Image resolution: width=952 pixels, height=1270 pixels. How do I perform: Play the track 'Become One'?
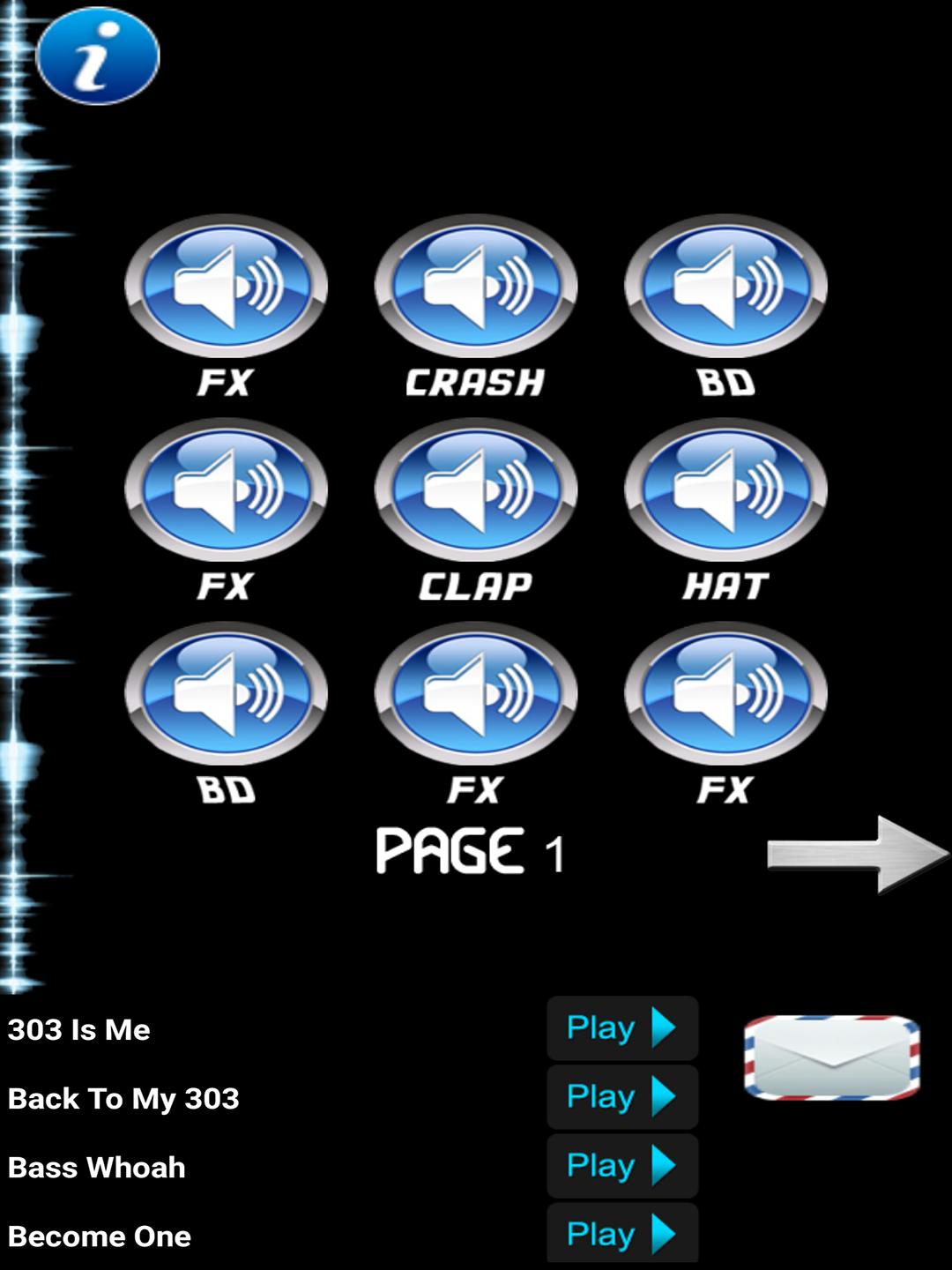tap(621, 1232)
